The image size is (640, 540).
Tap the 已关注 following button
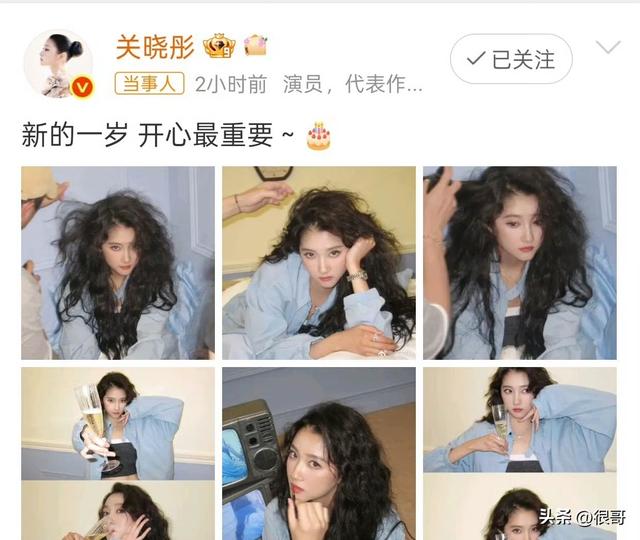tap(510, 60)
